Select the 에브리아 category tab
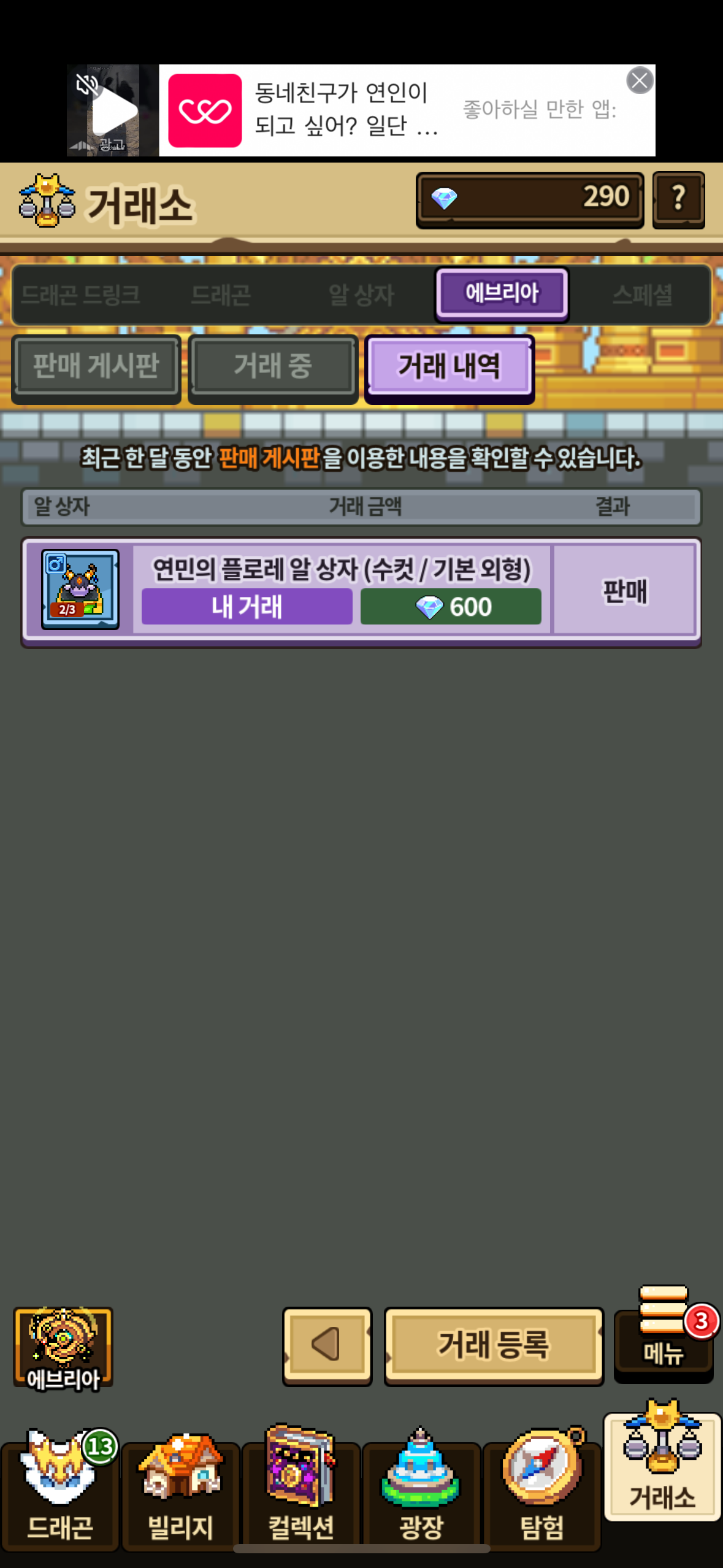The width and height of the screenshot is (723, 1568). point(502,294)
